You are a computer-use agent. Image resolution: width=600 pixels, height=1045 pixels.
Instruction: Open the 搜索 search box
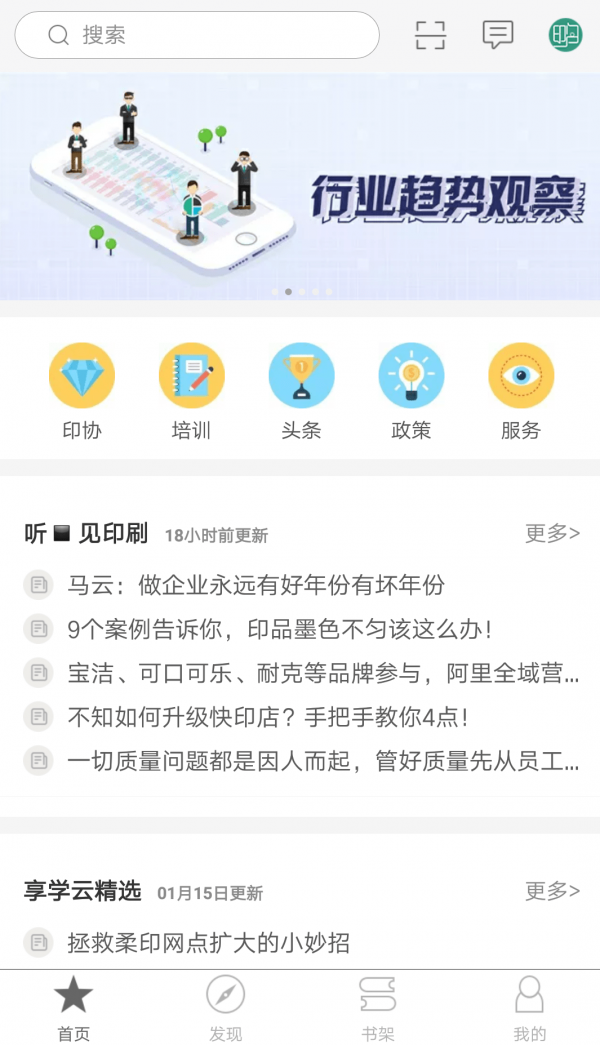pyautogui.click(x=197, y=35)
